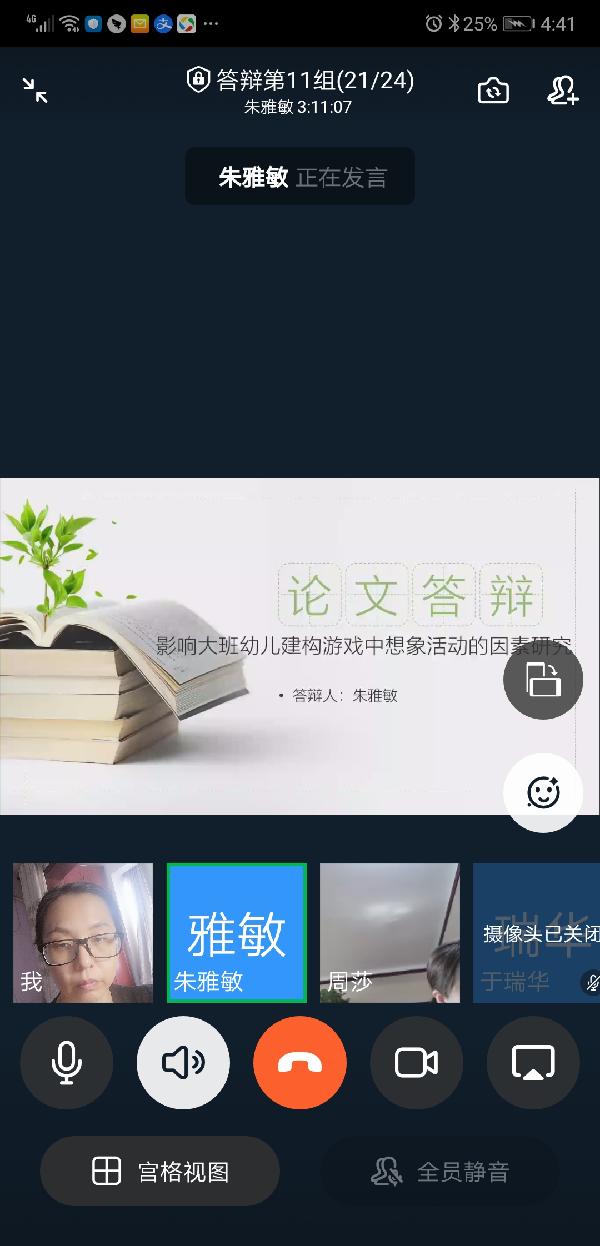Open the emoji reaction button
The width and height of the screenshot is (600, 1246).
[543, 792]
